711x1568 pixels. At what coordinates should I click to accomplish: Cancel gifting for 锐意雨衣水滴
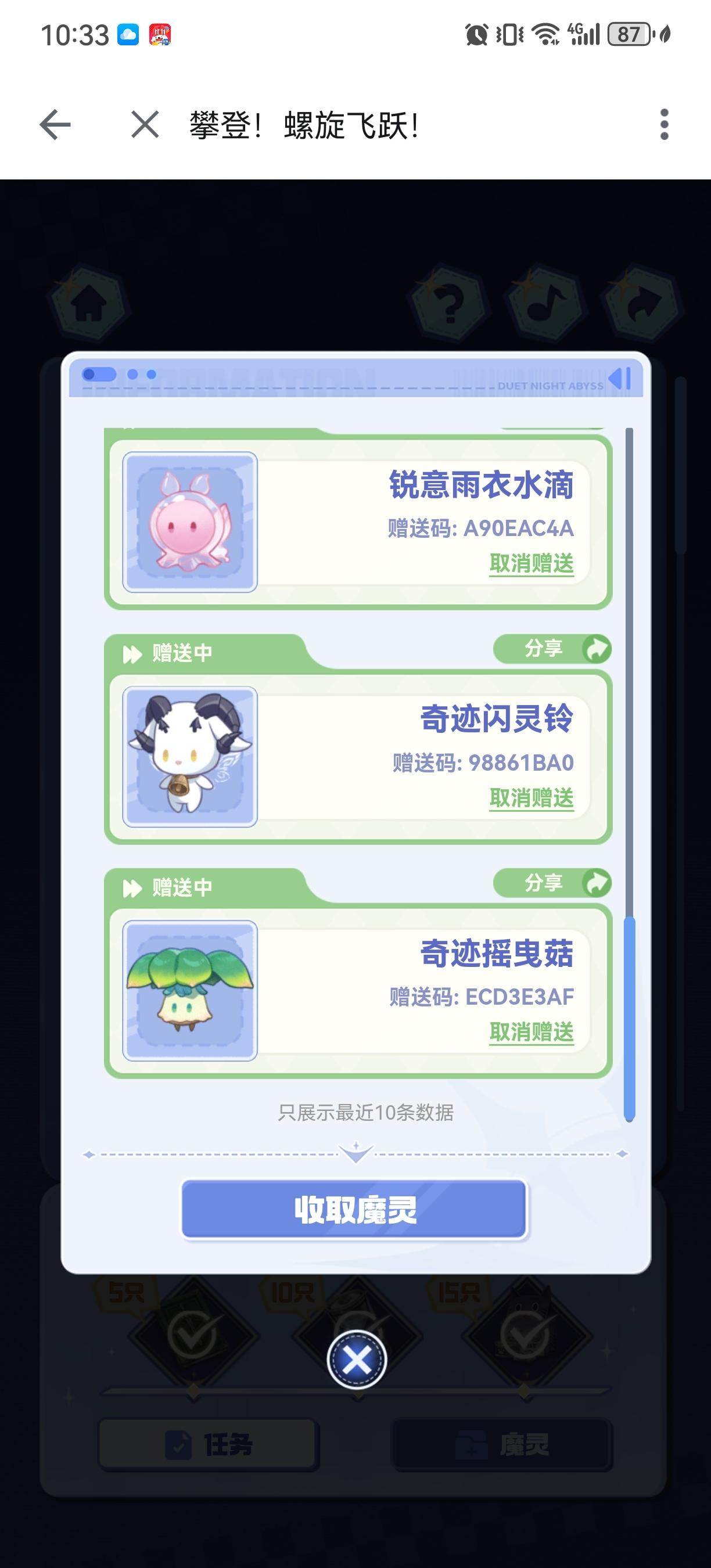(532, 563)
